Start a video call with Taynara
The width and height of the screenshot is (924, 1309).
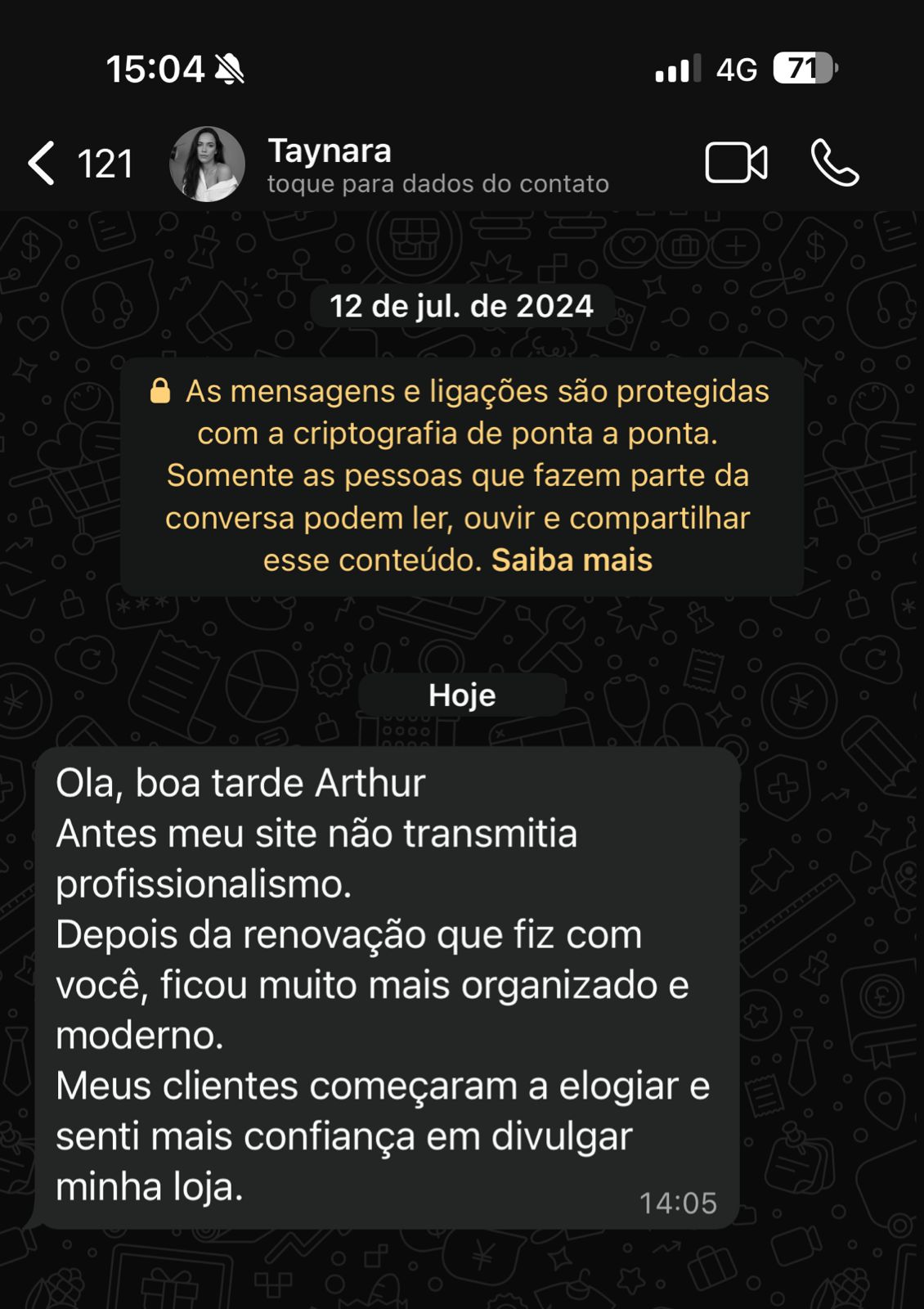735,163
